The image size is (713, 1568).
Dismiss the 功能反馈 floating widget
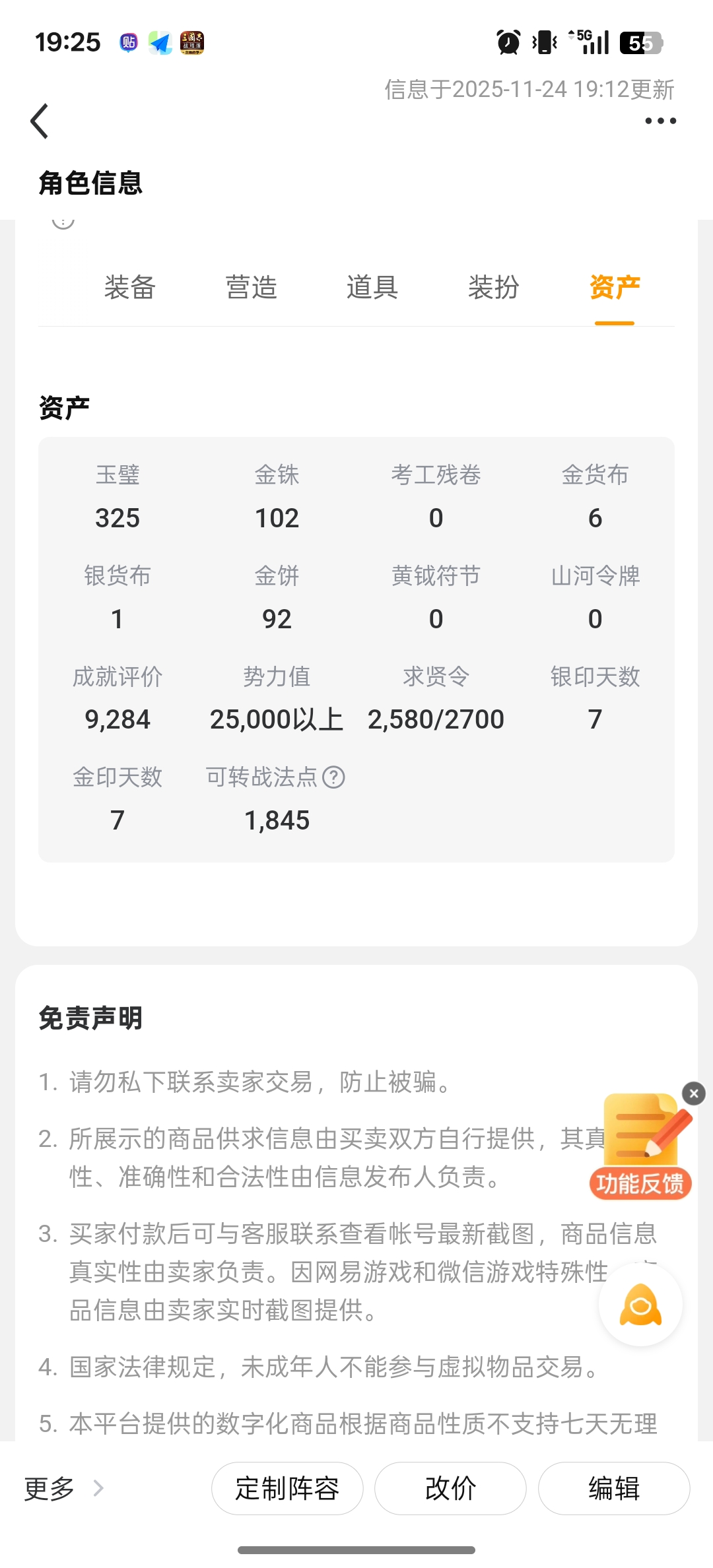click(x=693, y=1094)
